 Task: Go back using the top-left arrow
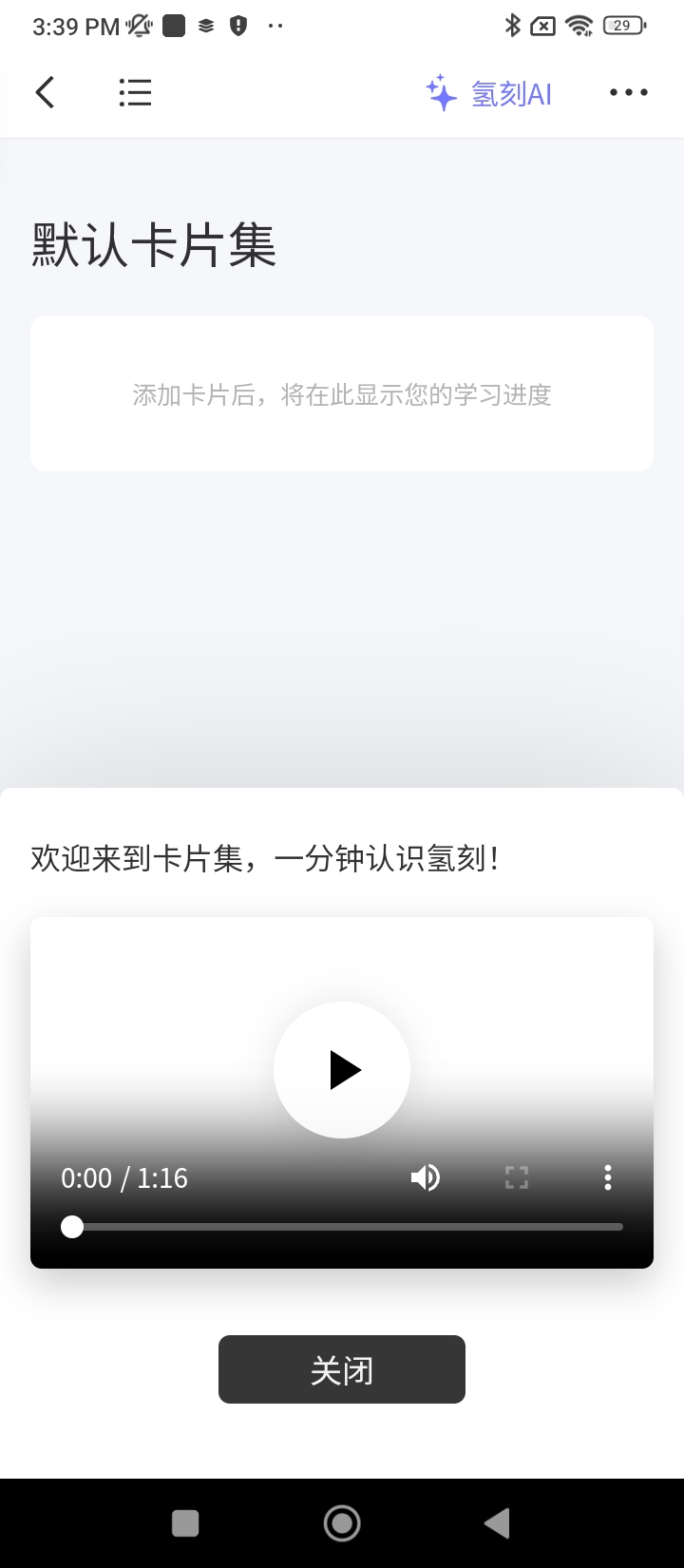tap(45, 92)
